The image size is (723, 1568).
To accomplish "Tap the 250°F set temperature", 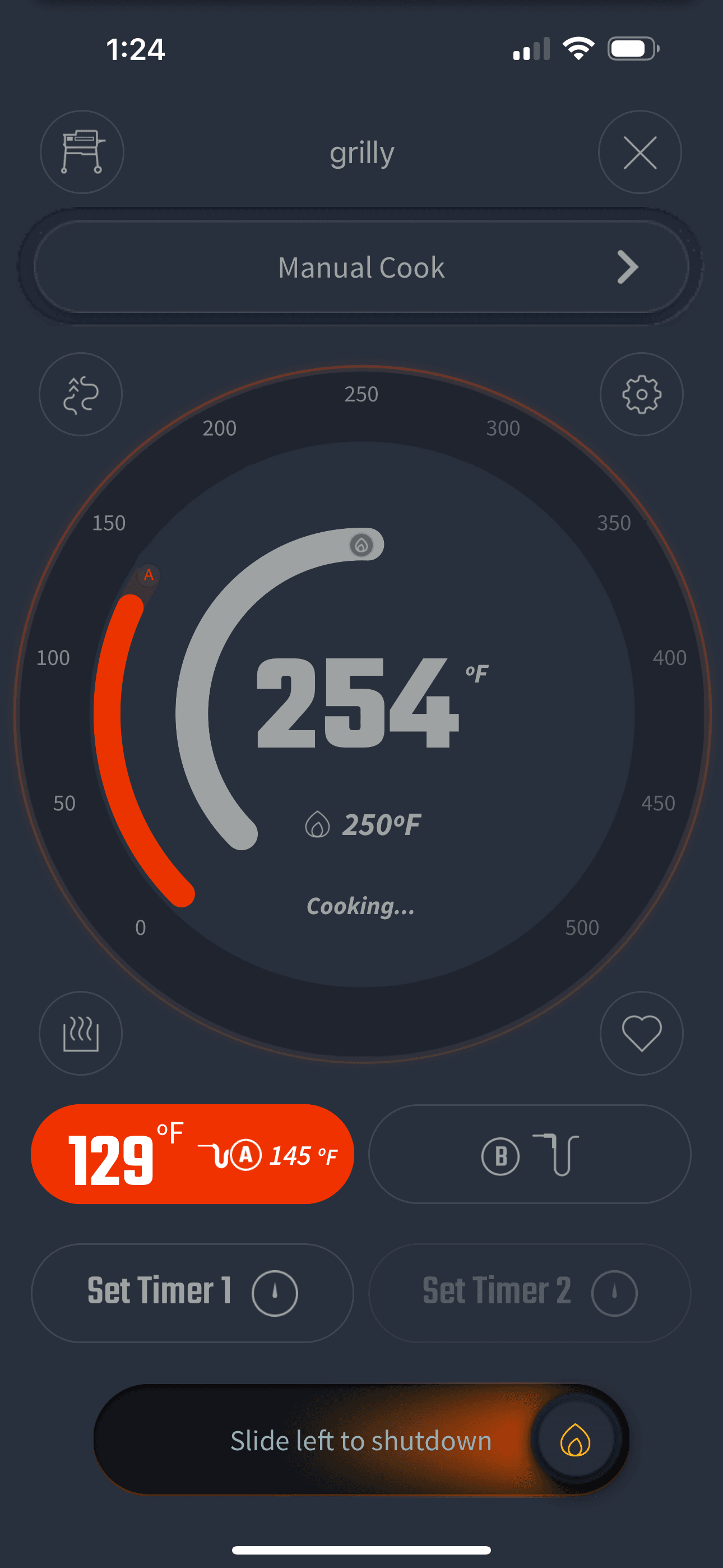I will click(x=364, y=825).
